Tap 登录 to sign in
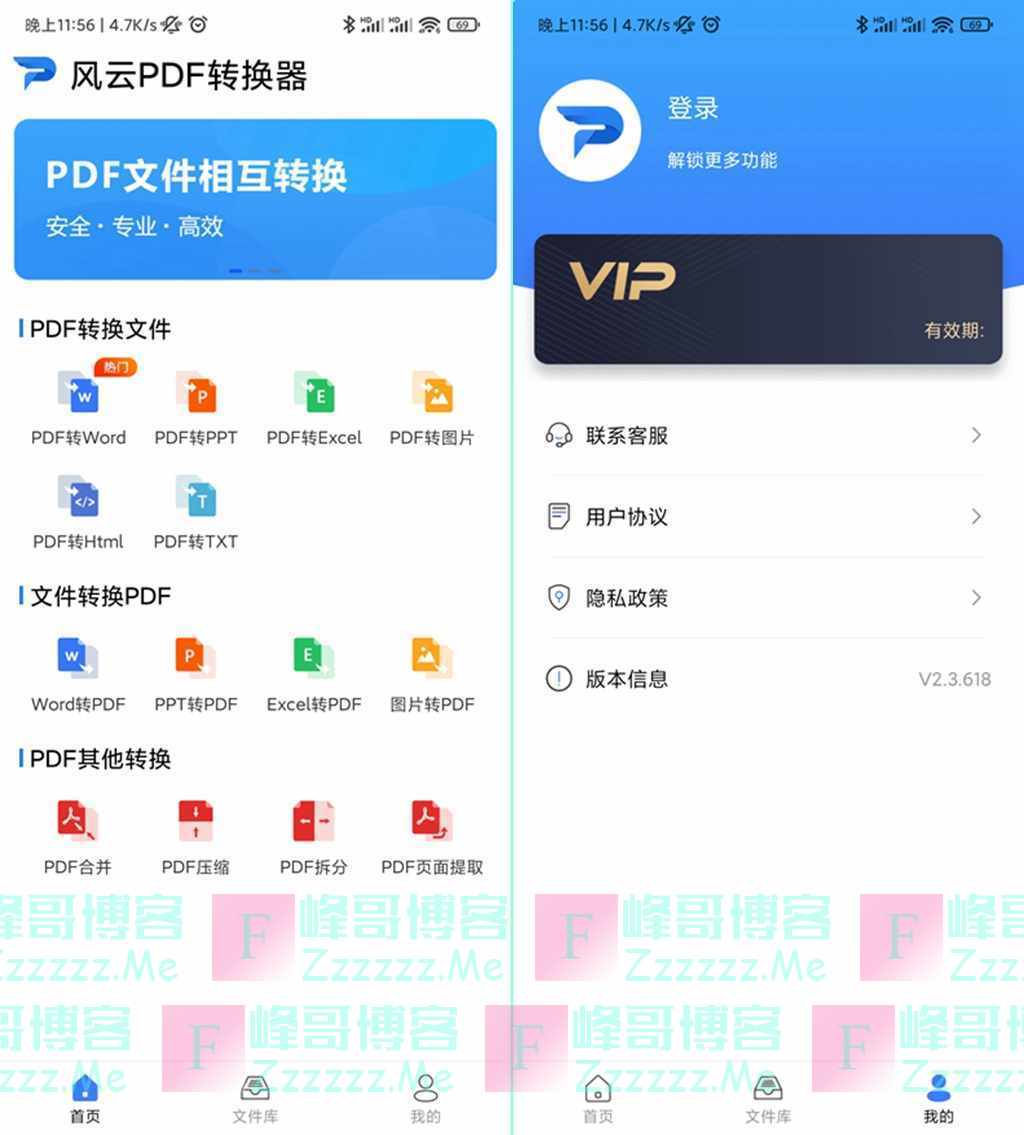This screenshot has width=1024, height=1135. pos(693,109)
